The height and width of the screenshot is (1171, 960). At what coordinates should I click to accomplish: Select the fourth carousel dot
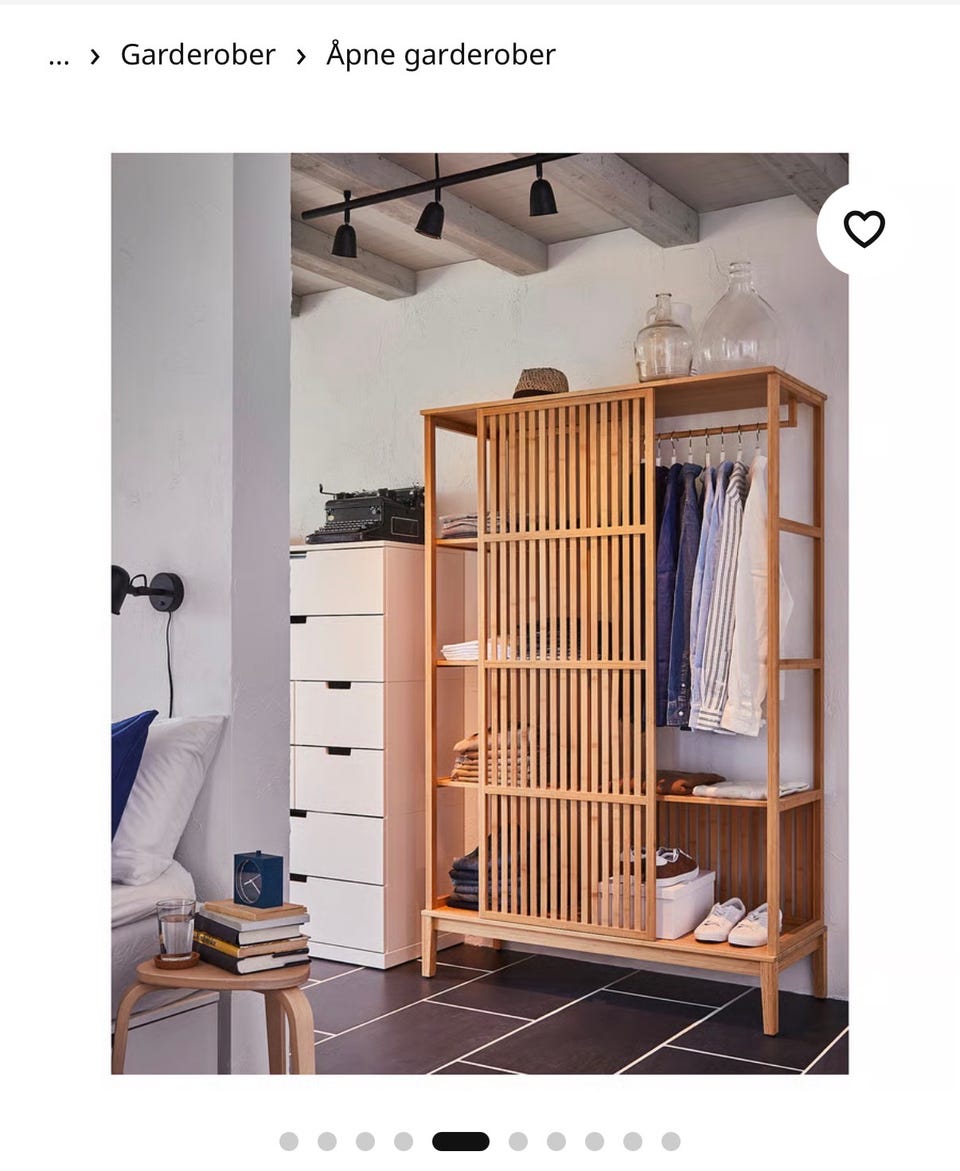click(x=401, y=1138)
